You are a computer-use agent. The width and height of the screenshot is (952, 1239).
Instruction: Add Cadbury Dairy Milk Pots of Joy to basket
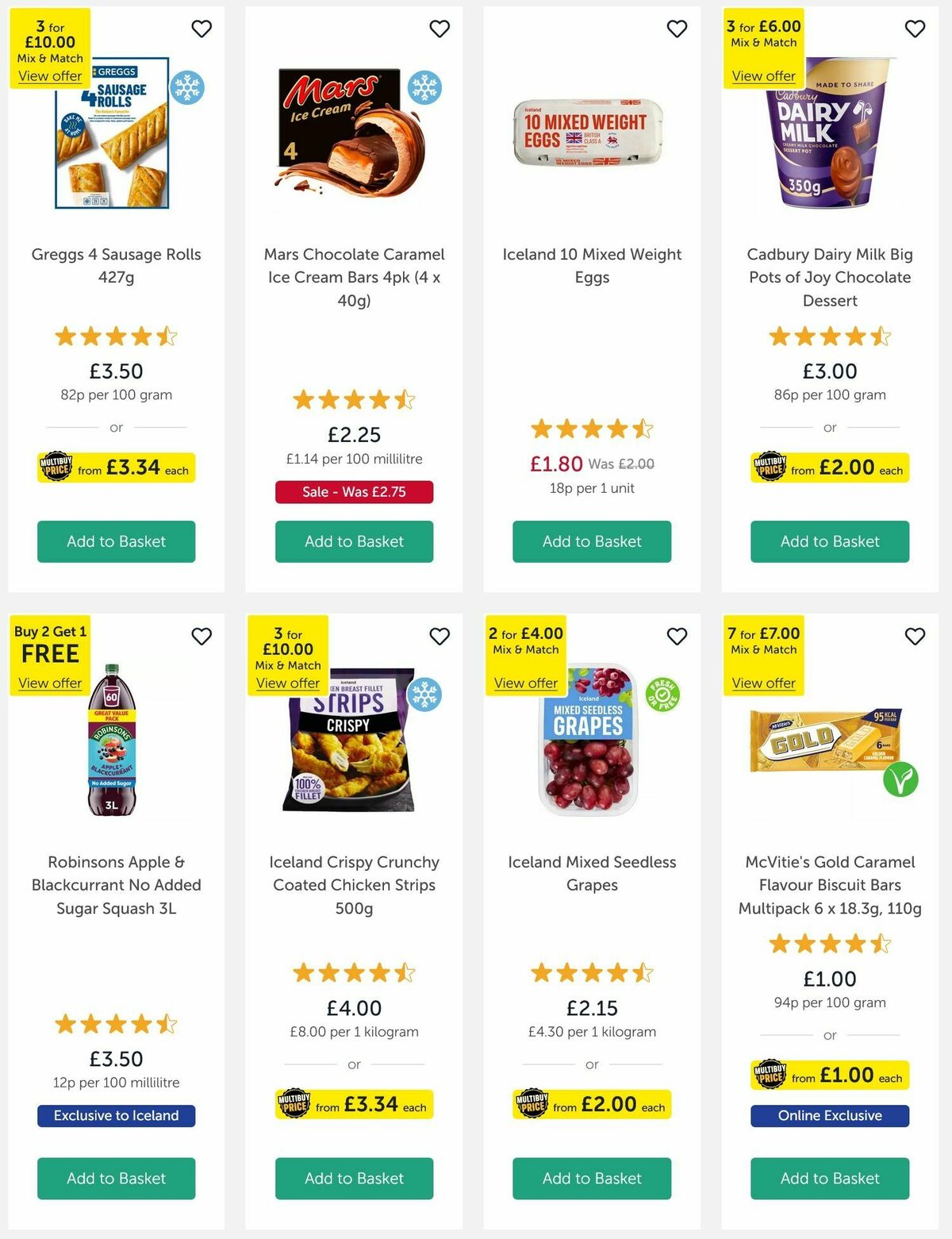click(x=830, y=541)
